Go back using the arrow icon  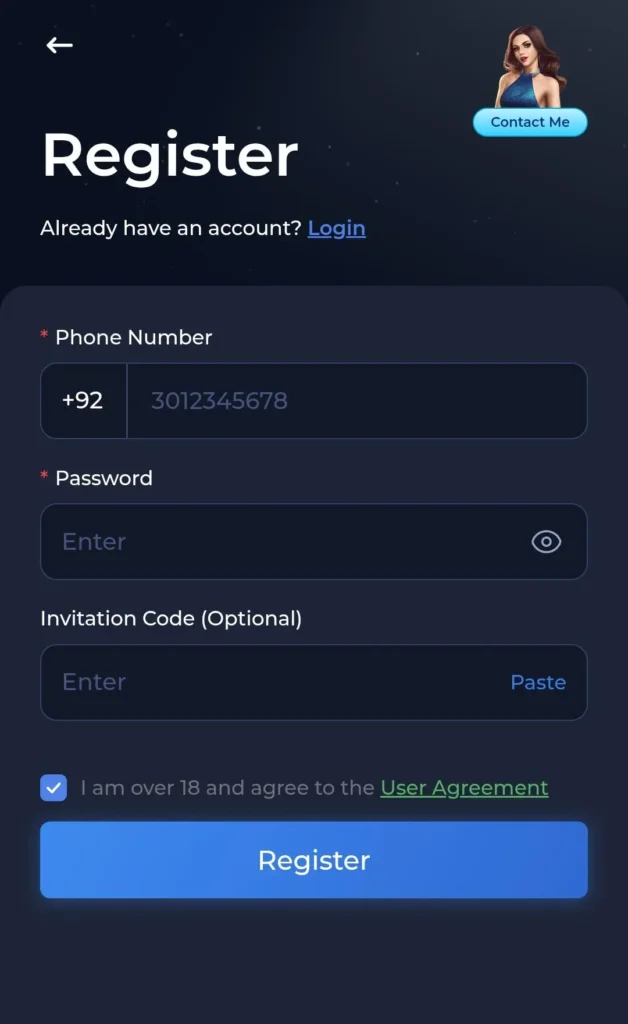[59, 45]
